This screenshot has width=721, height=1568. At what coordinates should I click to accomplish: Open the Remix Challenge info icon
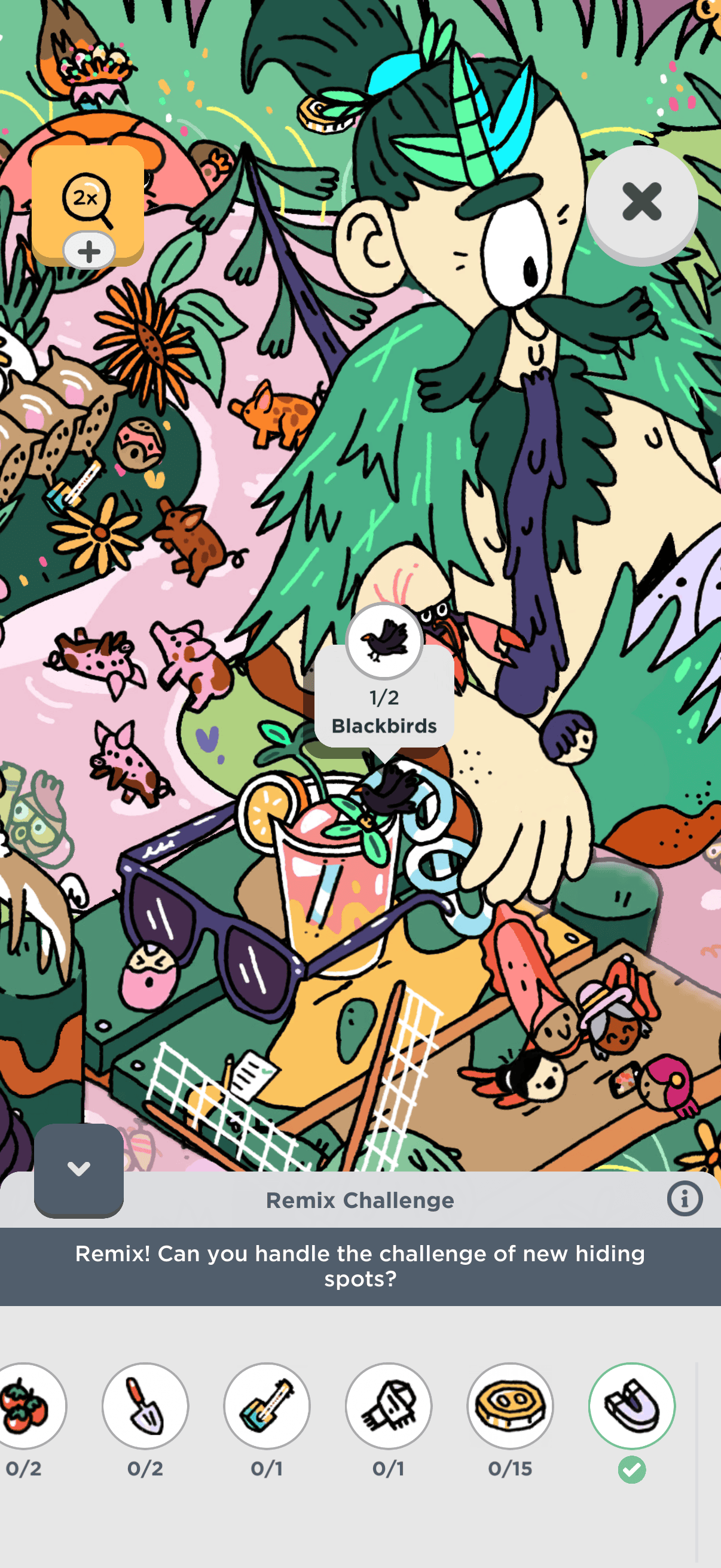[685, 1199]
